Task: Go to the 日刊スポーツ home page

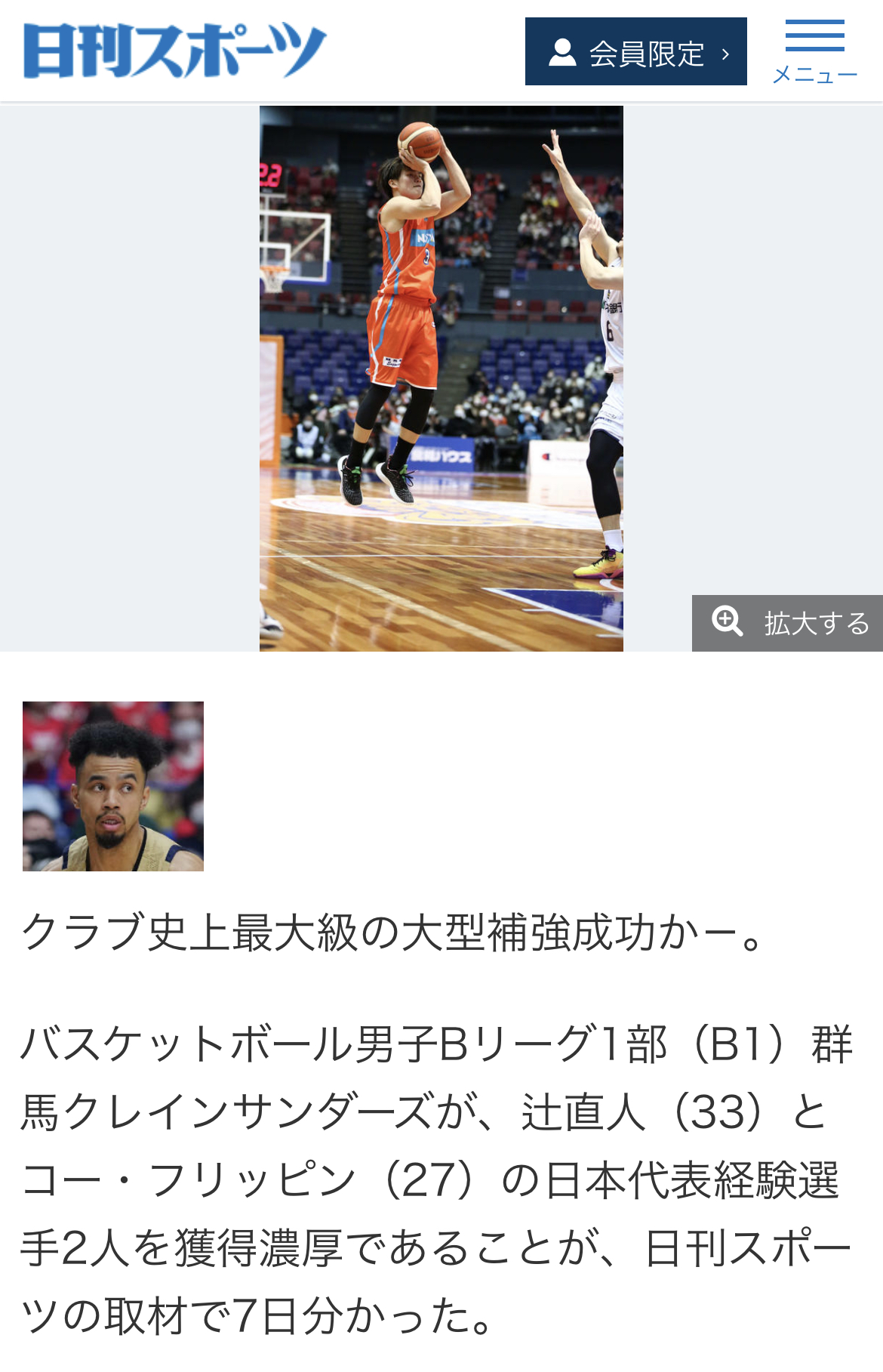Action: [174, 51]
